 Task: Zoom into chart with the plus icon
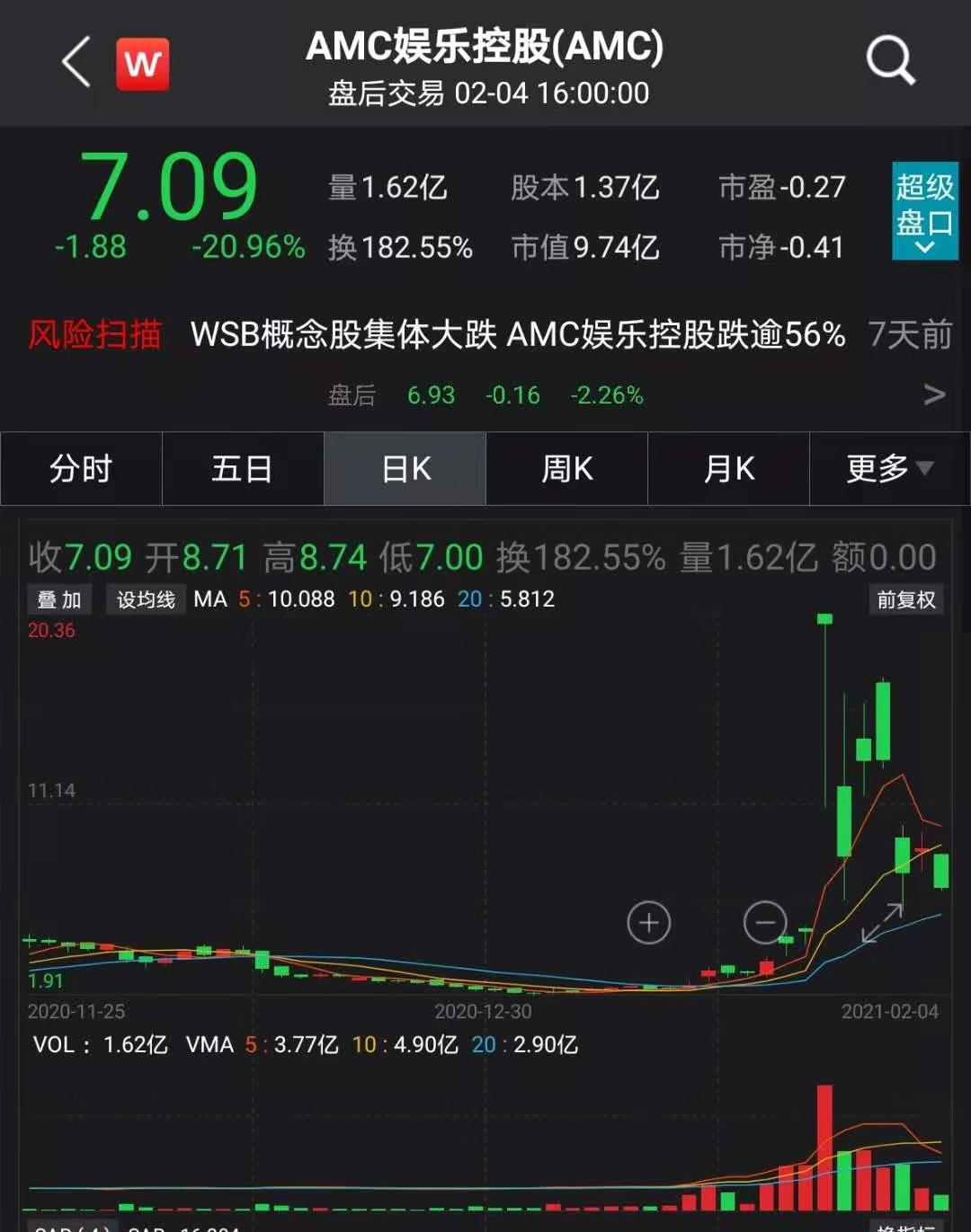[648, 923]
